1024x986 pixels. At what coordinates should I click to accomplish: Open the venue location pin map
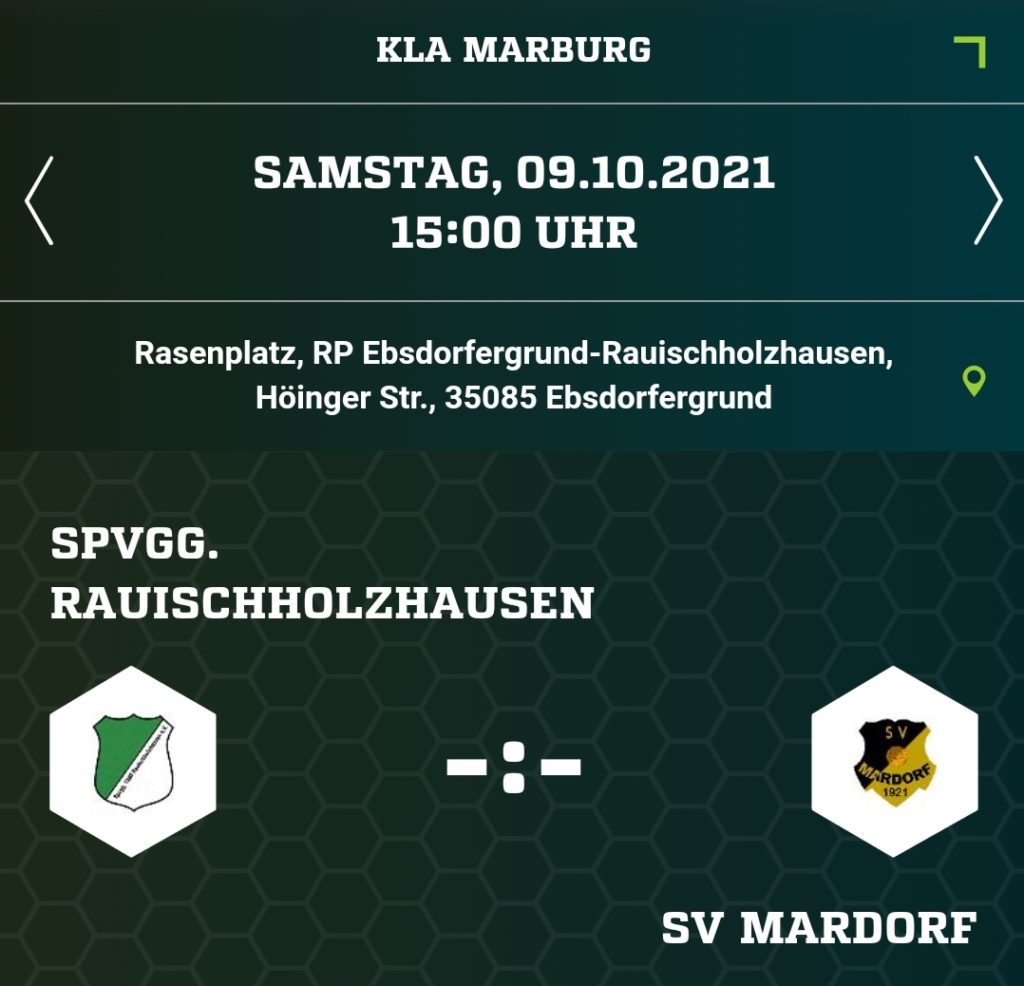(x=973, y=380)
